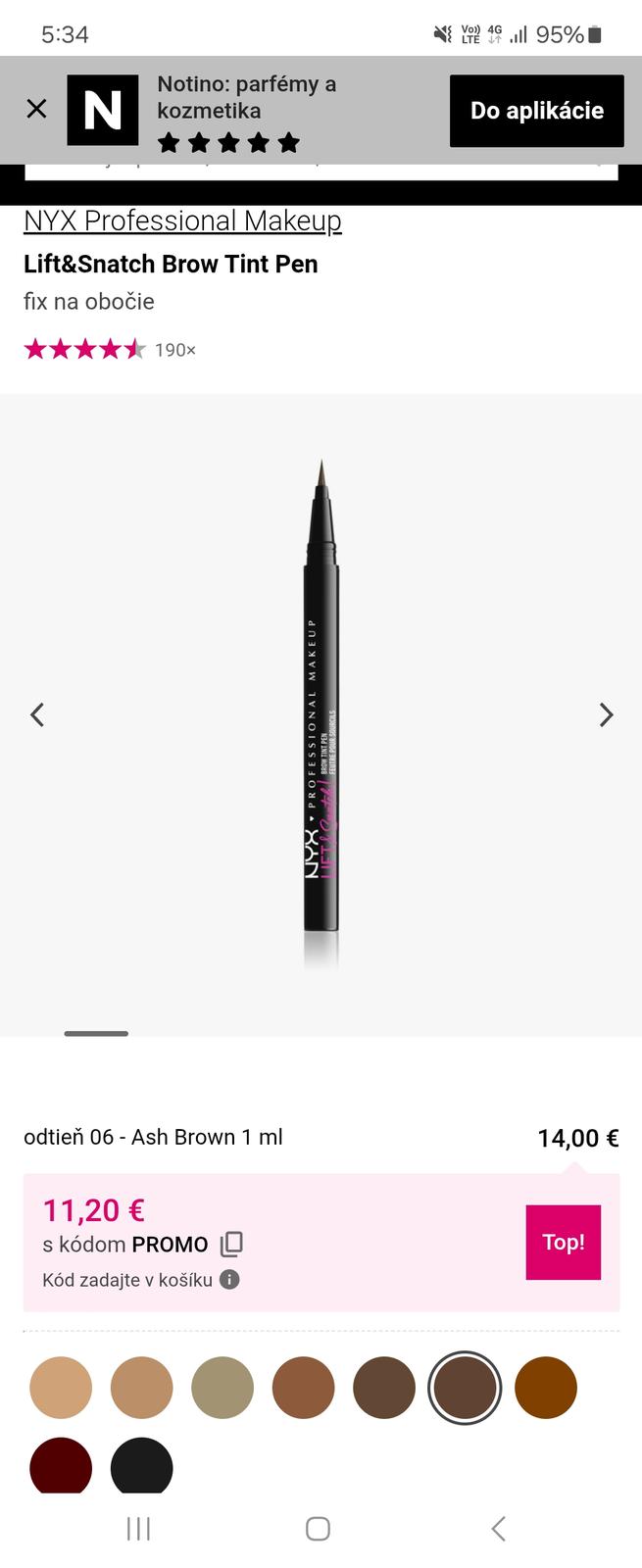Viewport: 642px width, 1568px height.
Task: Open recent apps from navigation bar
Action: [x=138, y=1528]
